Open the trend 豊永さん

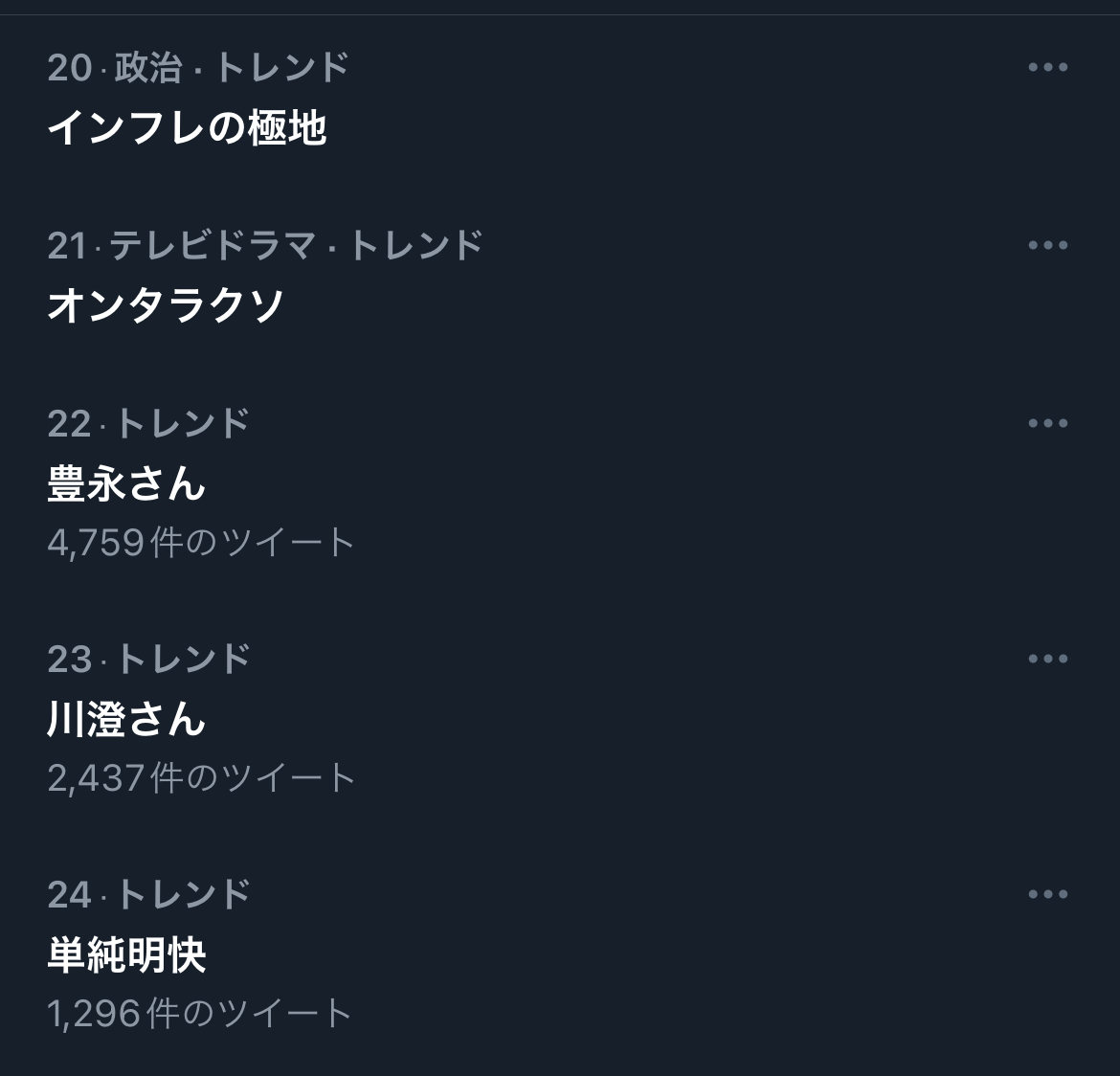pos(127,483)
